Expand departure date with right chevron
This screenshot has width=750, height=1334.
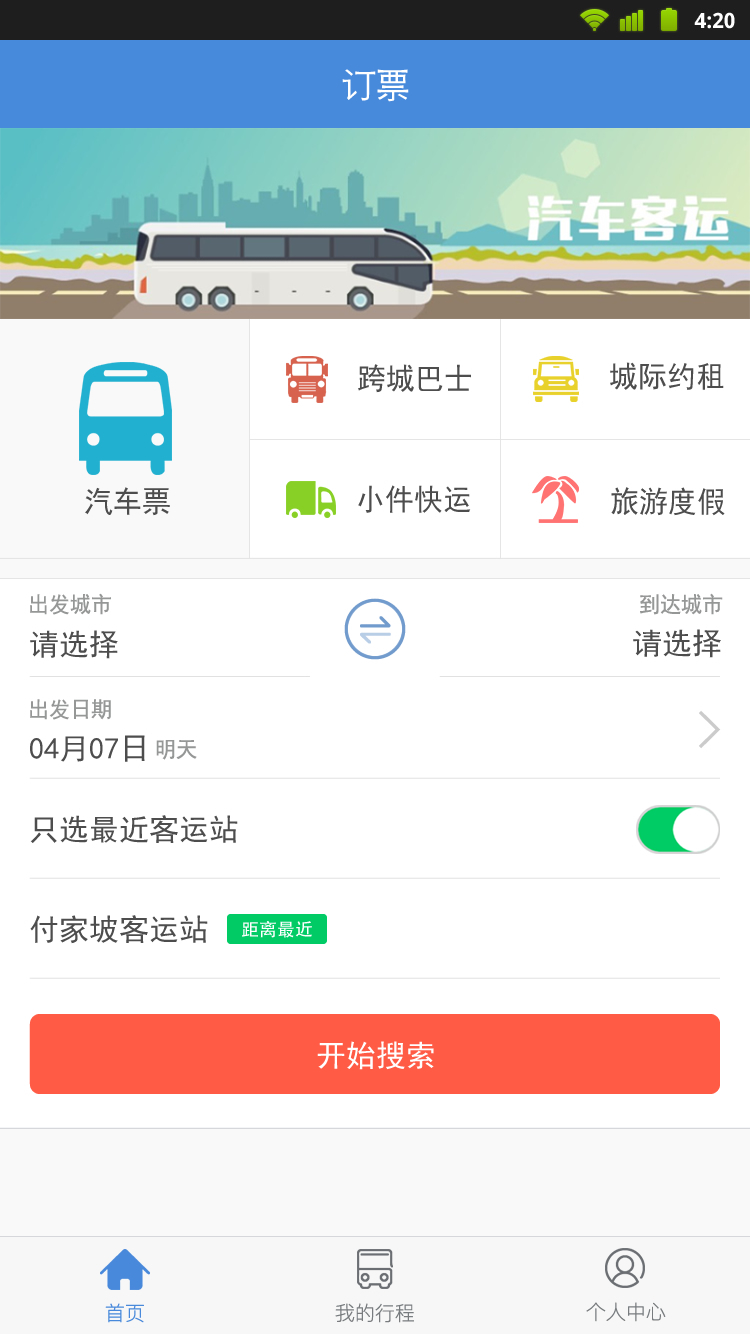[709, 729]
